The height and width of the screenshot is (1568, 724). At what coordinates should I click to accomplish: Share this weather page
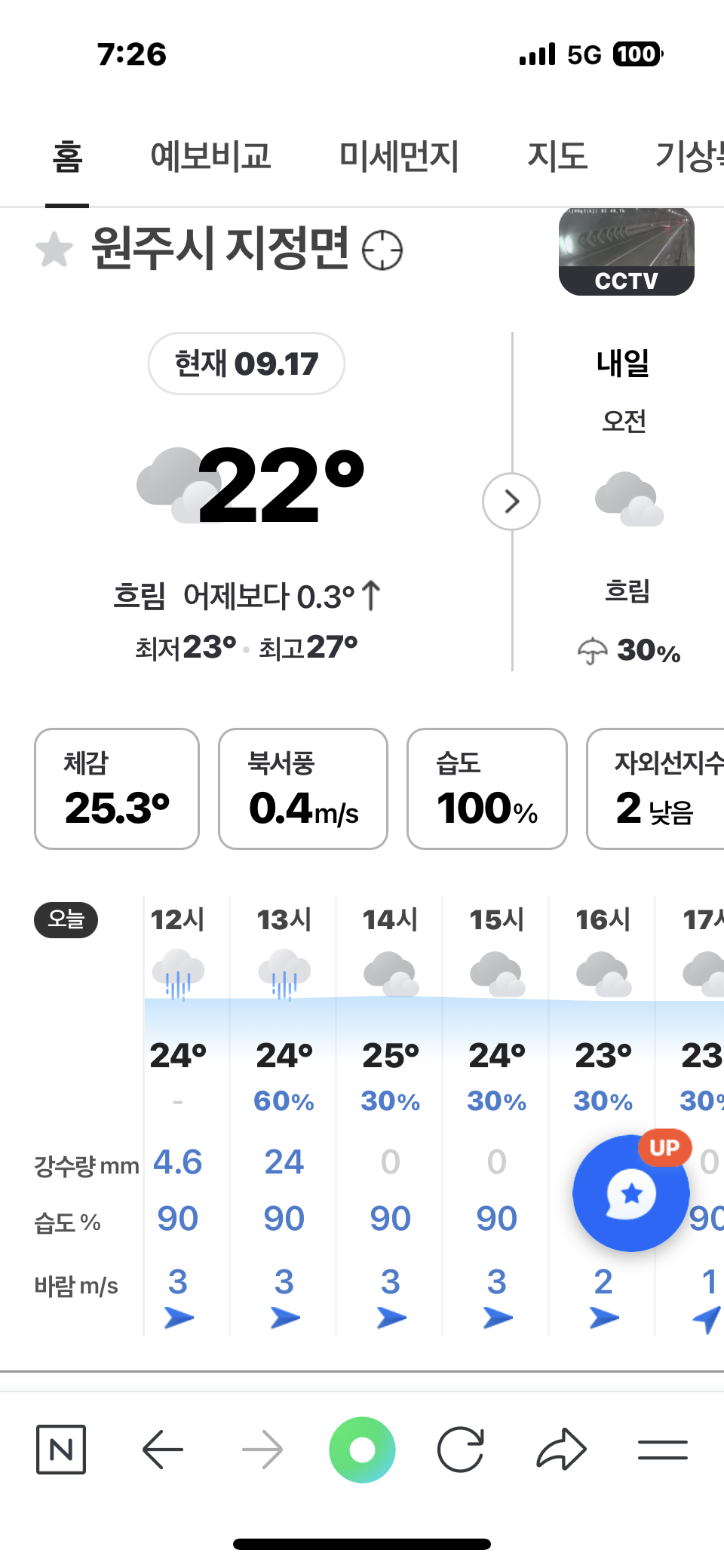click(561, 1449)
